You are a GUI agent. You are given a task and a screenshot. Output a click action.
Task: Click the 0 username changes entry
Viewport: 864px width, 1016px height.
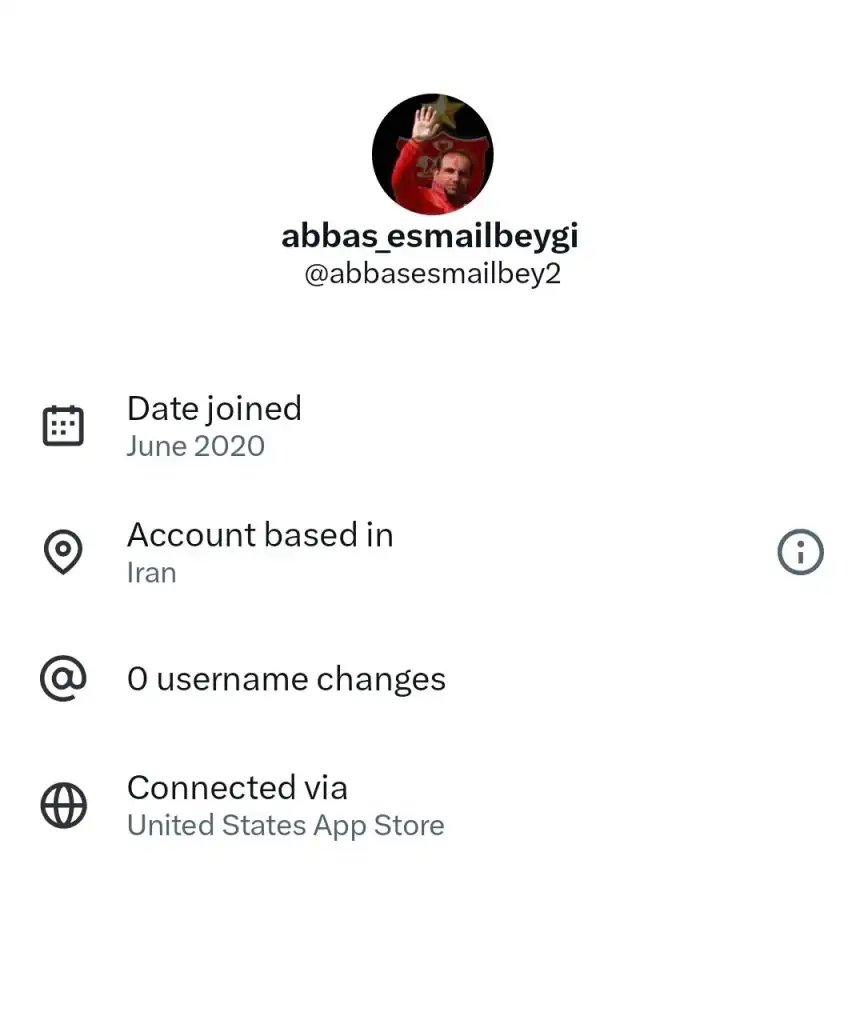click(286, 679)
